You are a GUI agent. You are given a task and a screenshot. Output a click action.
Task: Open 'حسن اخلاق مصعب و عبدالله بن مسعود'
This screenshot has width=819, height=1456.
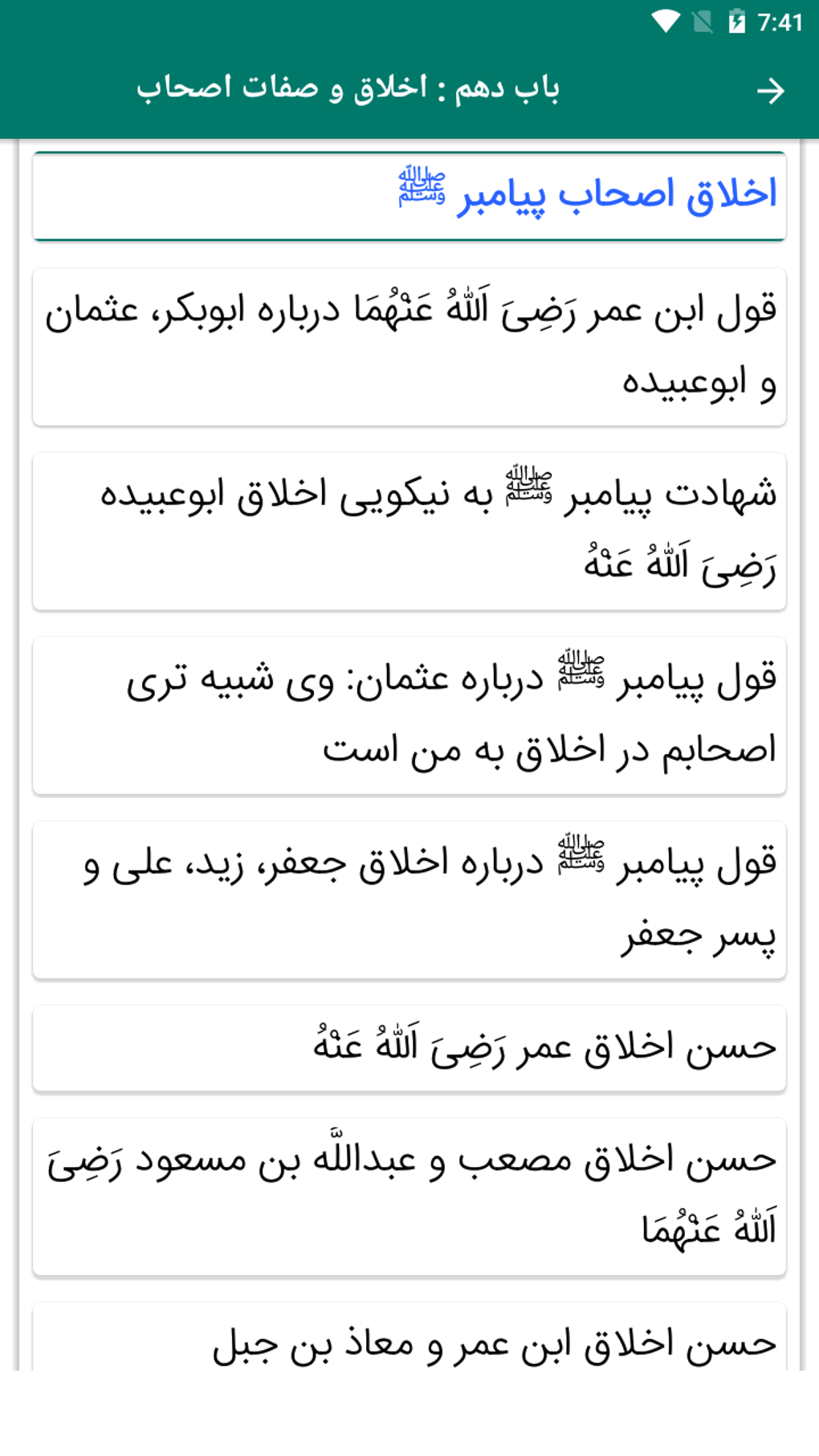(x=409, y=1197)
